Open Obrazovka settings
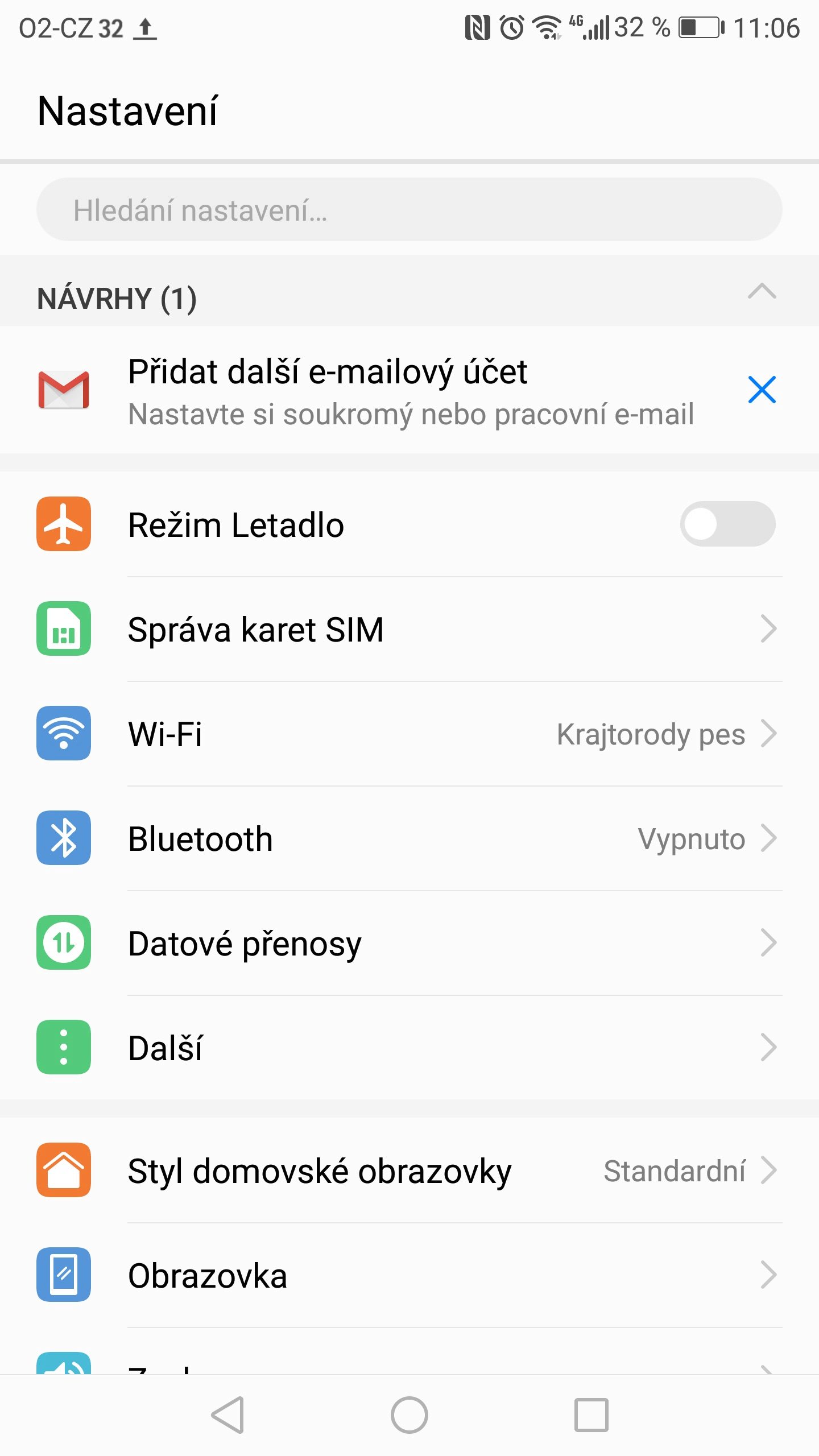The image size is (819, 1456). (409, 1275)
